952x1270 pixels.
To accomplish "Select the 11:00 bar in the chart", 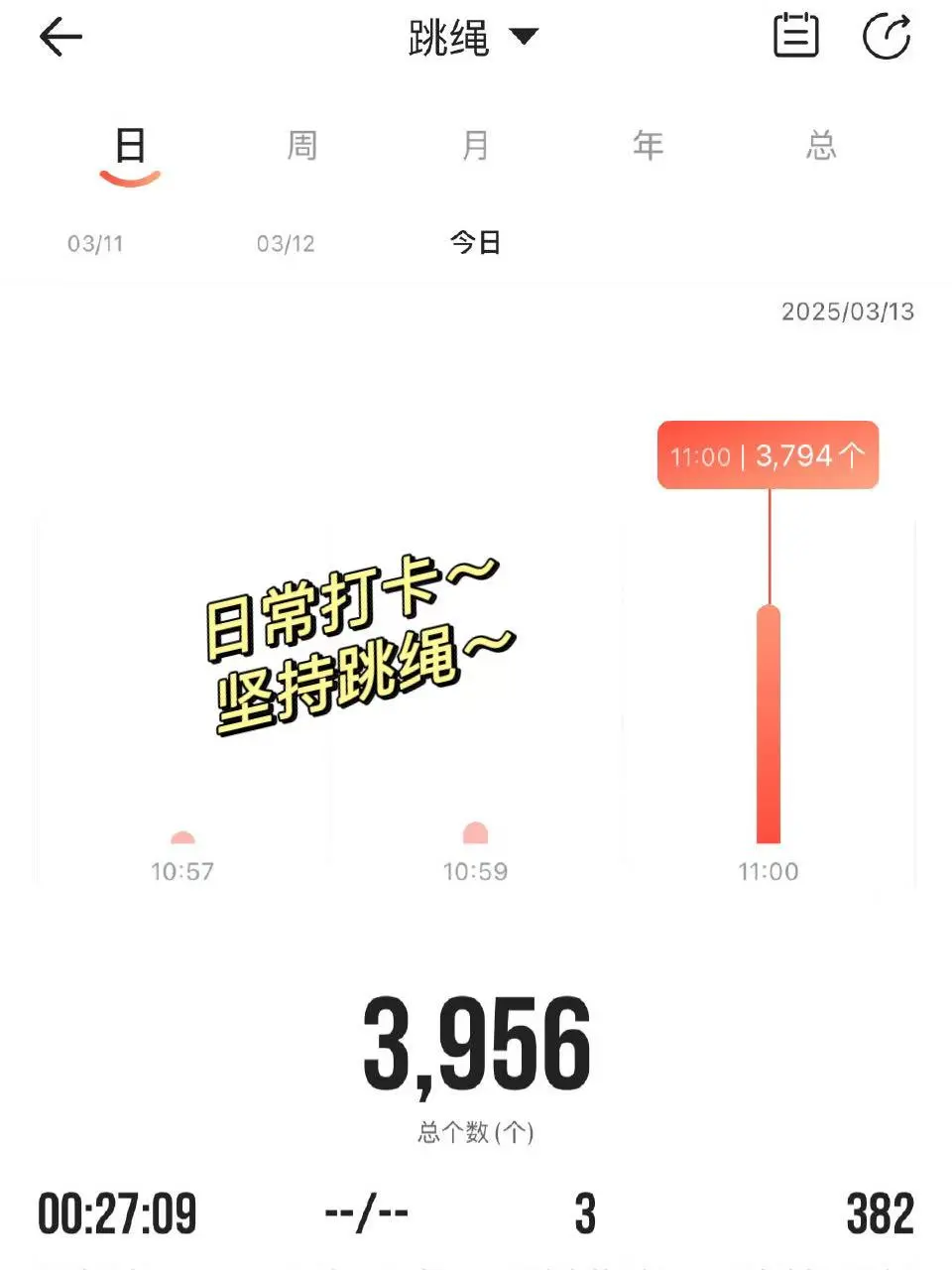I will 769,724.
